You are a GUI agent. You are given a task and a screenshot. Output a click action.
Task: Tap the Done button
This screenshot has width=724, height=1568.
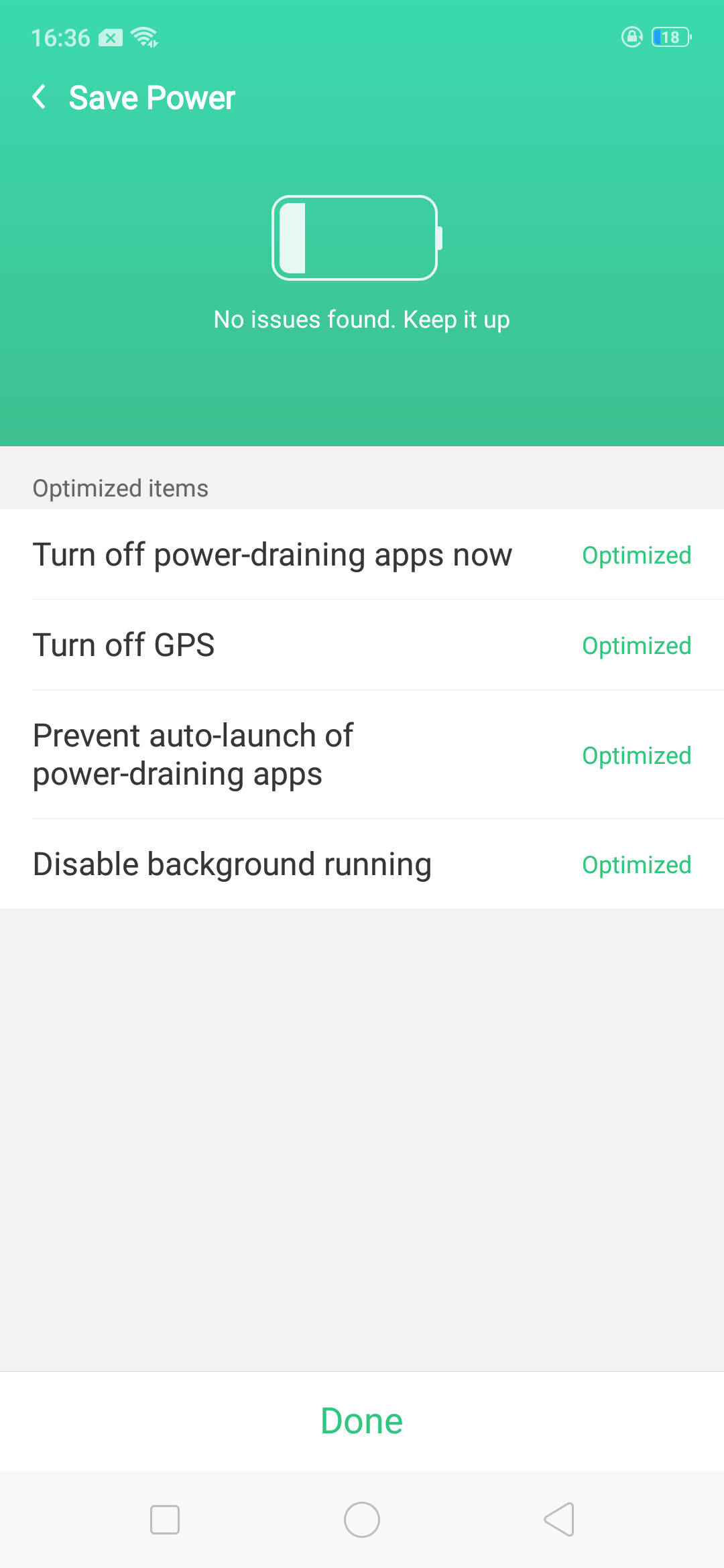[x=362, y=1421]
